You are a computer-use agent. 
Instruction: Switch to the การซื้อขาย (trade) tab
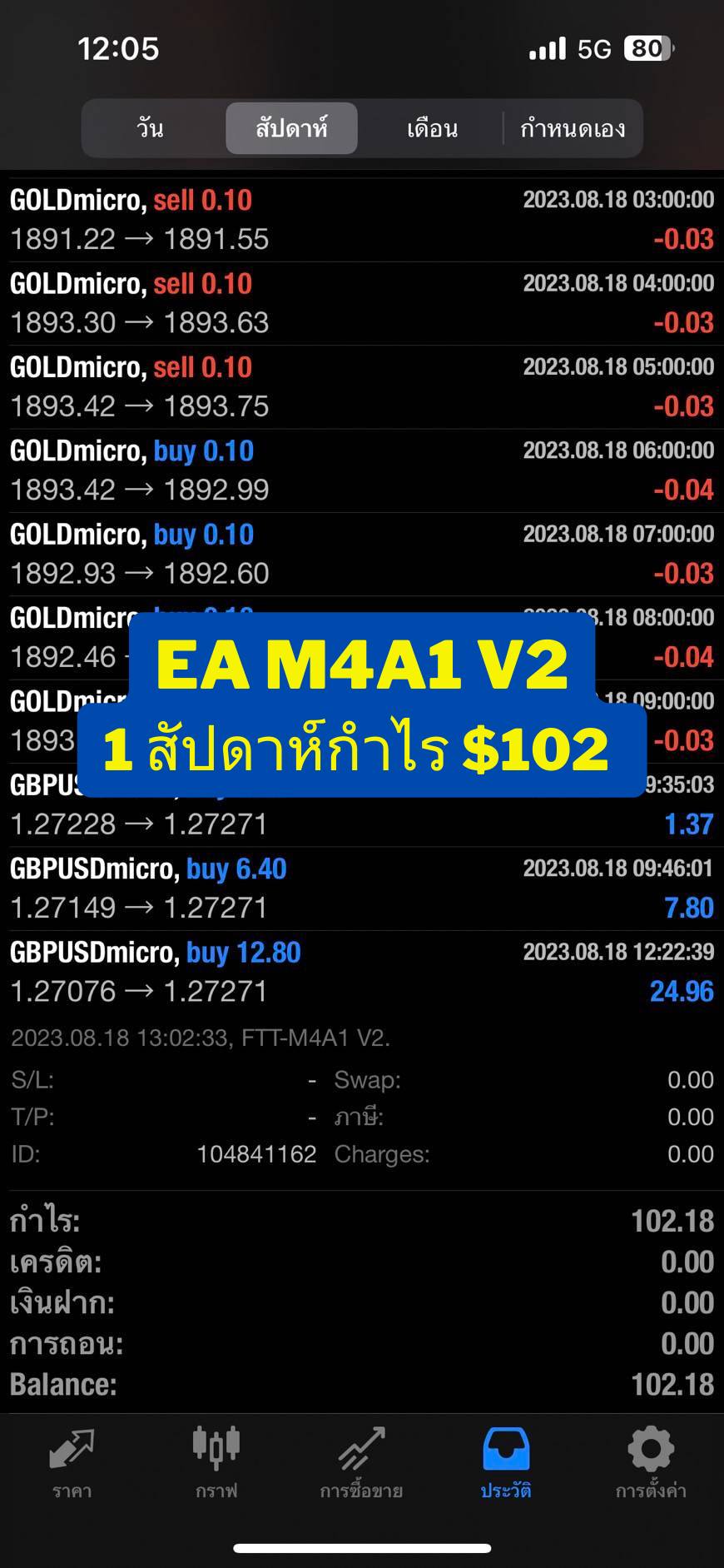361,1463
